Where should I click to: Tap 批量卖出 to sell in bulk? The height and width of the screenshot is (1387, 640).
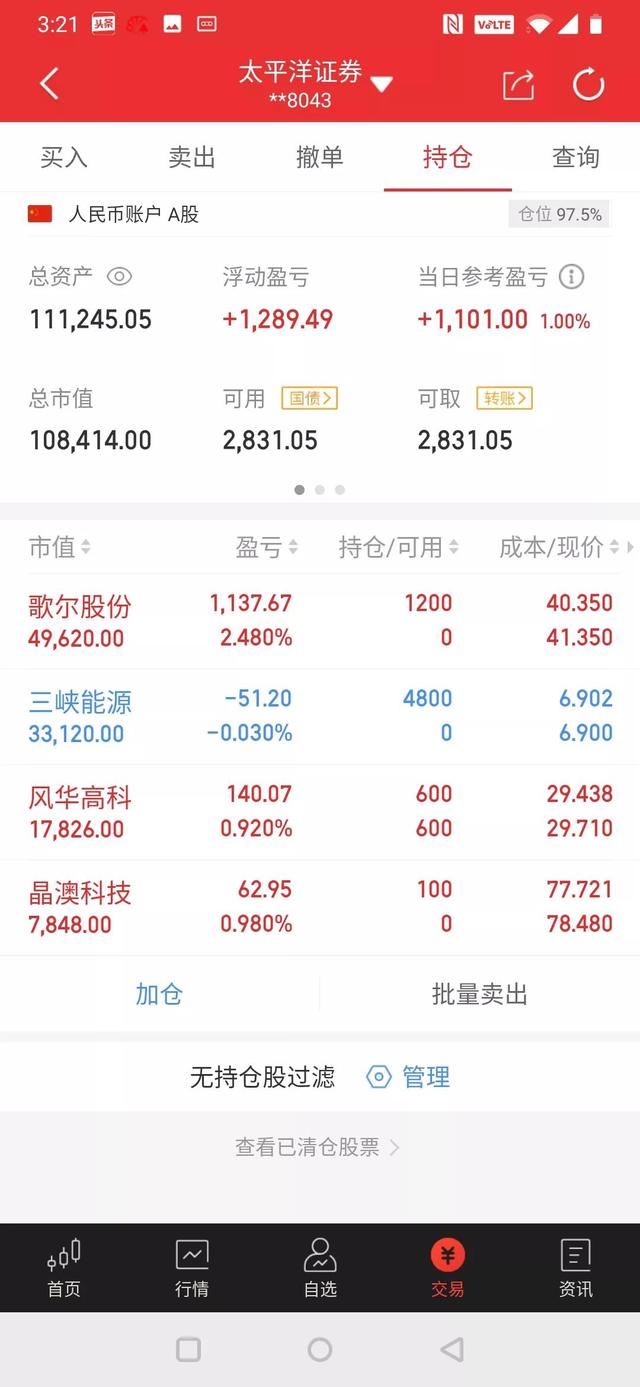(480, 994)
